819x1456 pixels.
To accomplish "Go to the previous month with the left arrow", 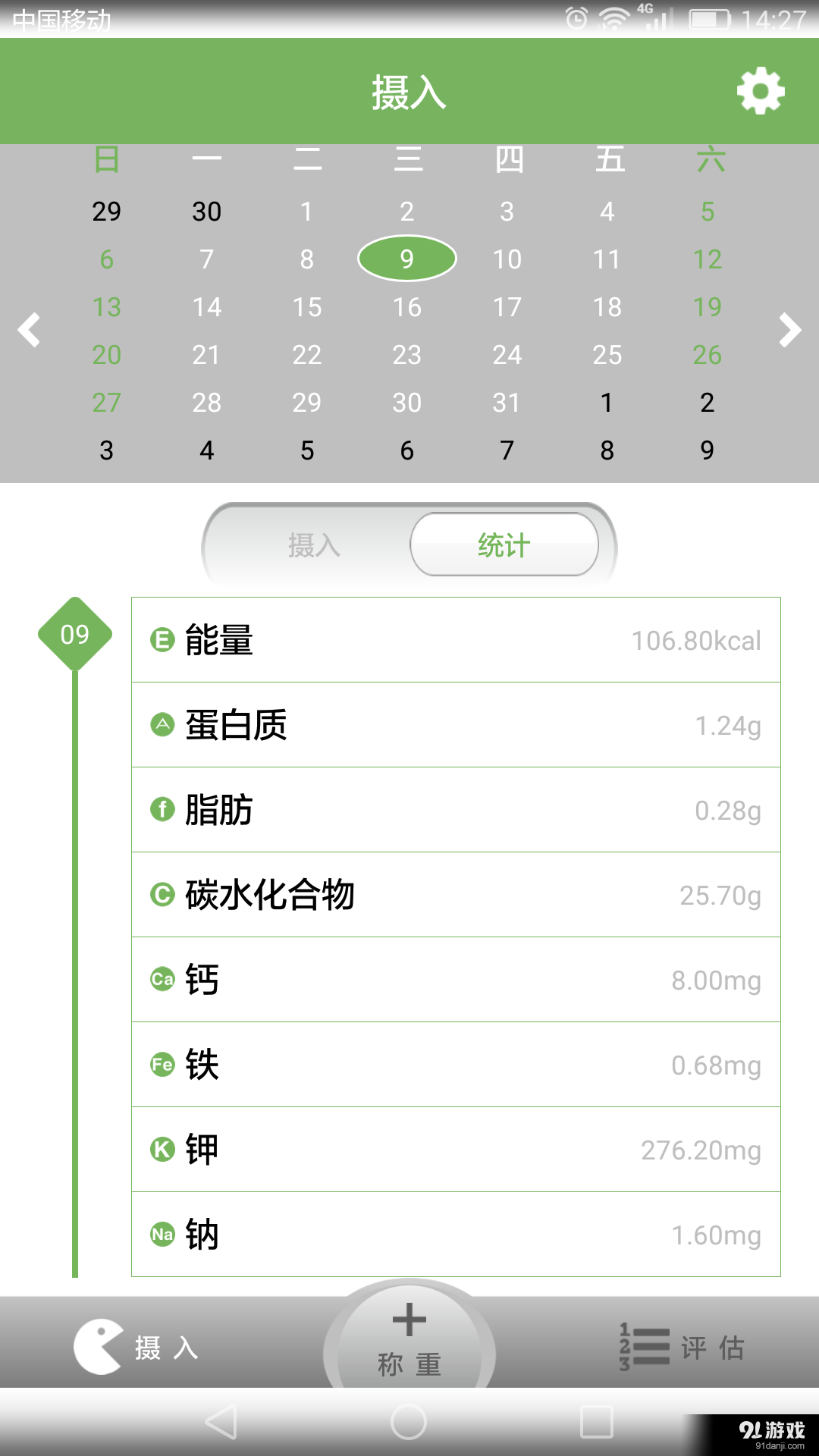I will pos(30,331).
